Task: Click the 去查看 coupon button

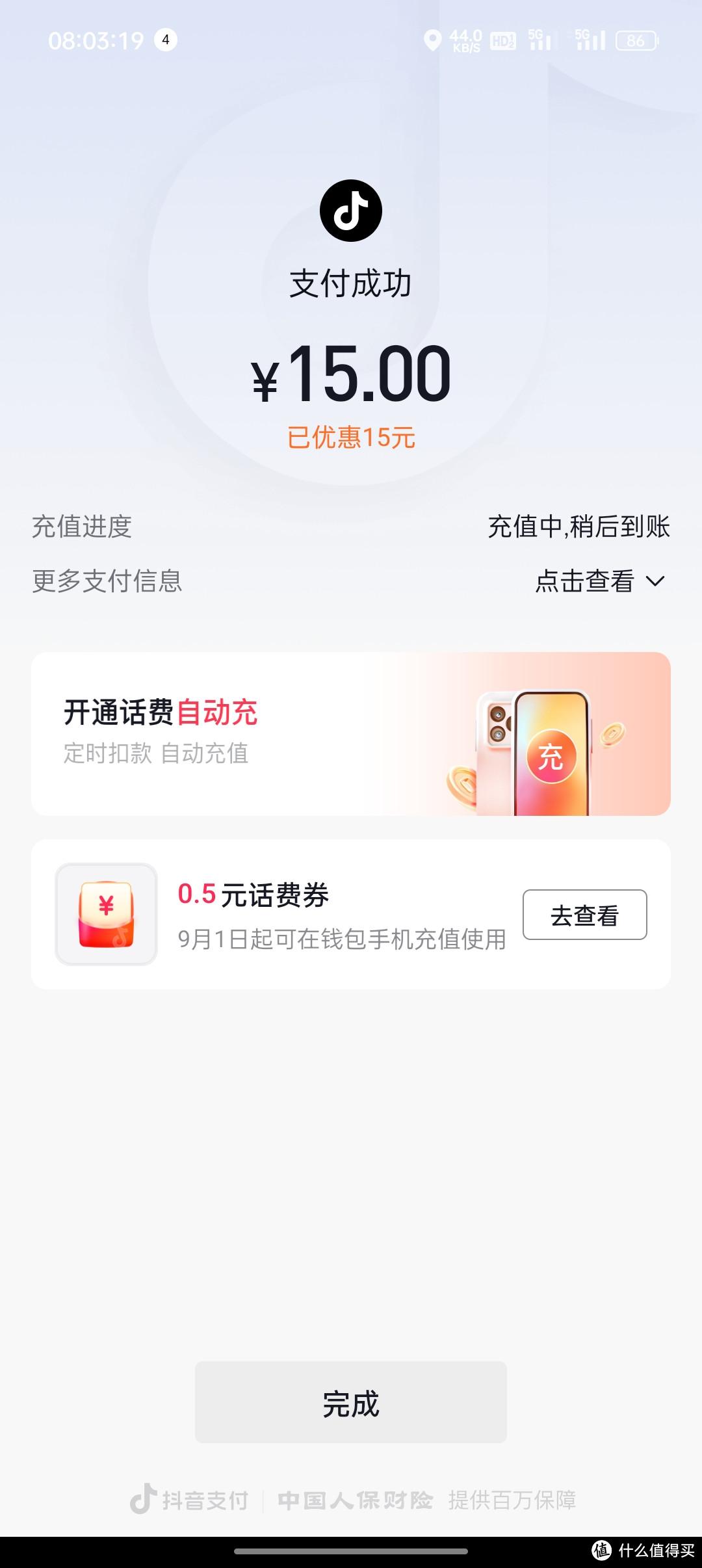Action: click(584, 914)
